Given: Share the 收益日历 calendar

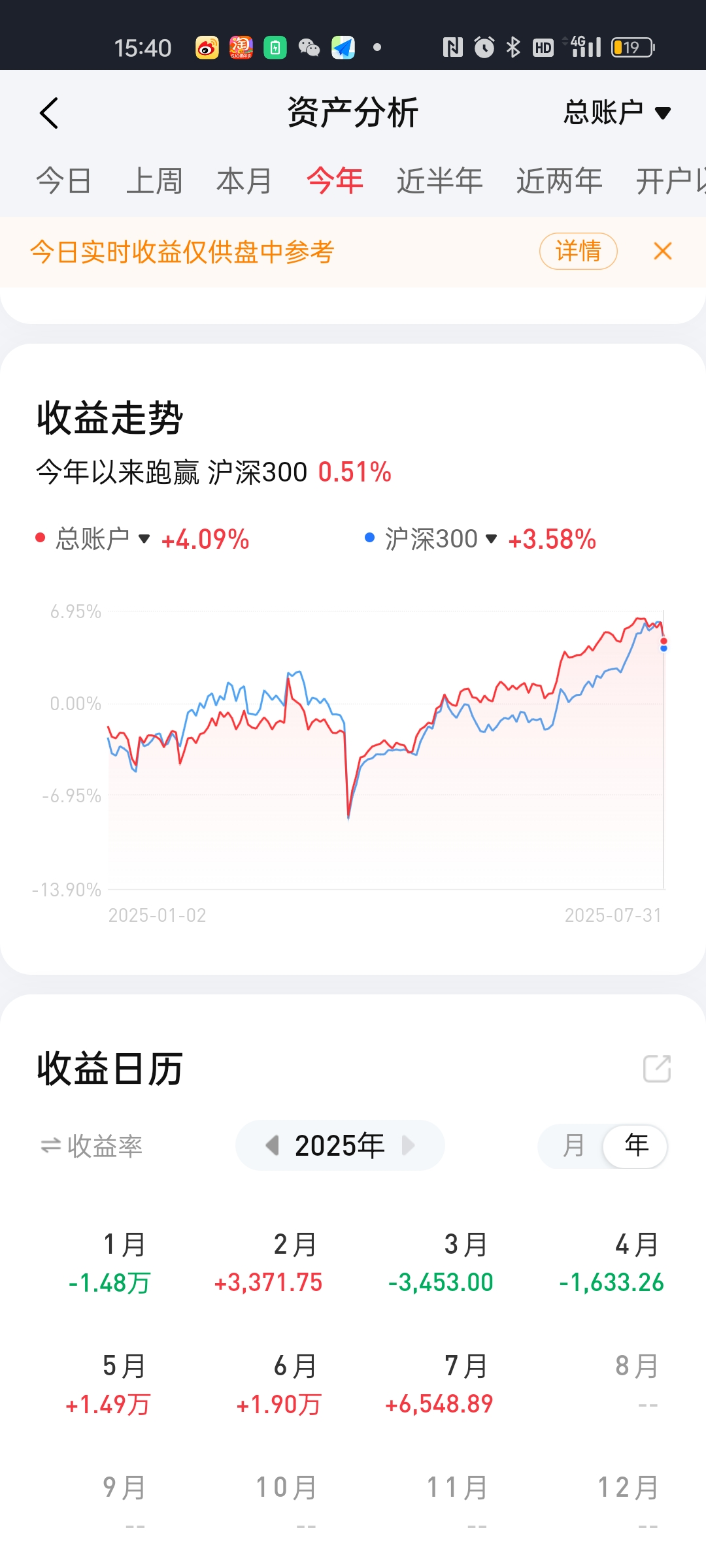Looking at the screenshot, I should click(x=656, y=1069).
